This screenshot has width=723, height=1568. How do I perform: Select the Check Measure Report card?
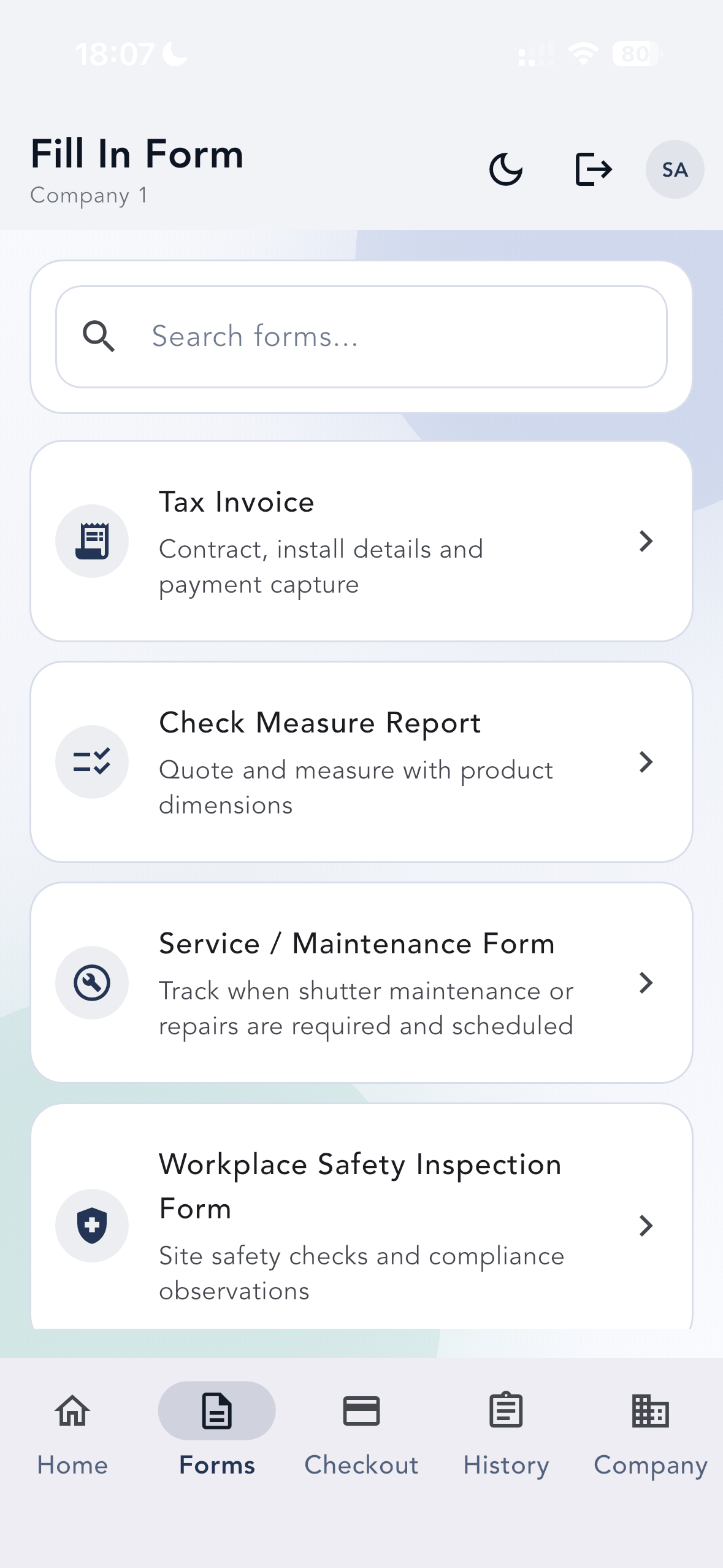coord(361,761)
